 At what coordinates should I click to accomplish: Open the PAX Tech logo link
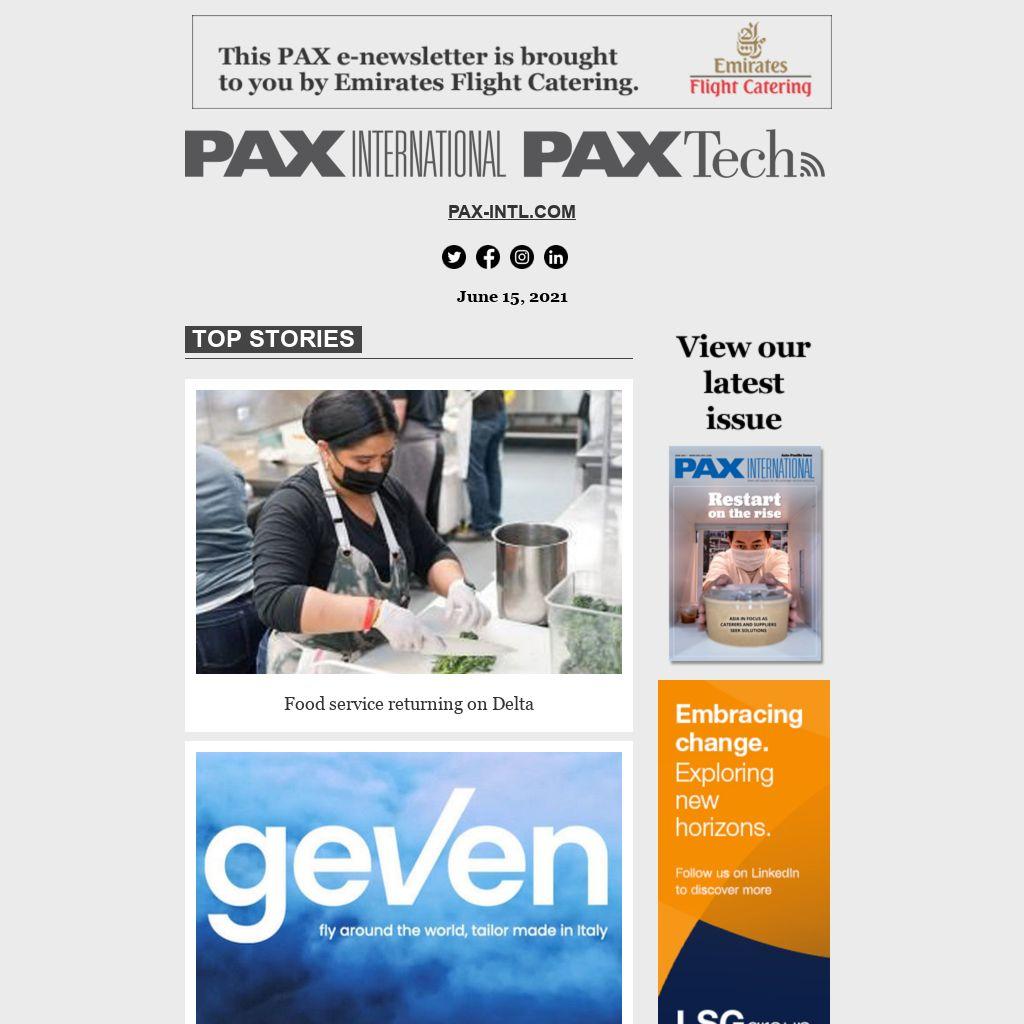pyautogui.click(x=674, y=154)
